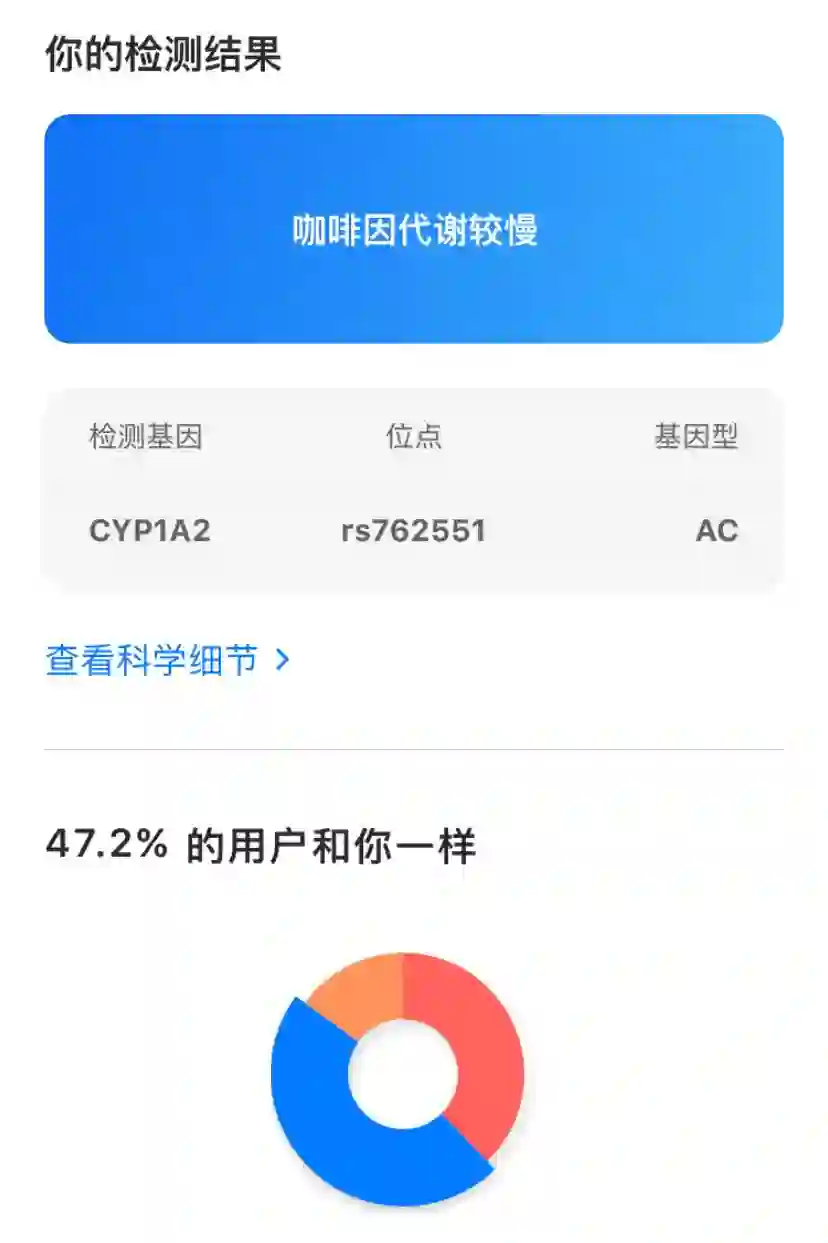Image resolution: width=828 pixels, height=1243 pixels.
Task: Open the 查看科学细节 link
Action: click(x=167, y=660)
